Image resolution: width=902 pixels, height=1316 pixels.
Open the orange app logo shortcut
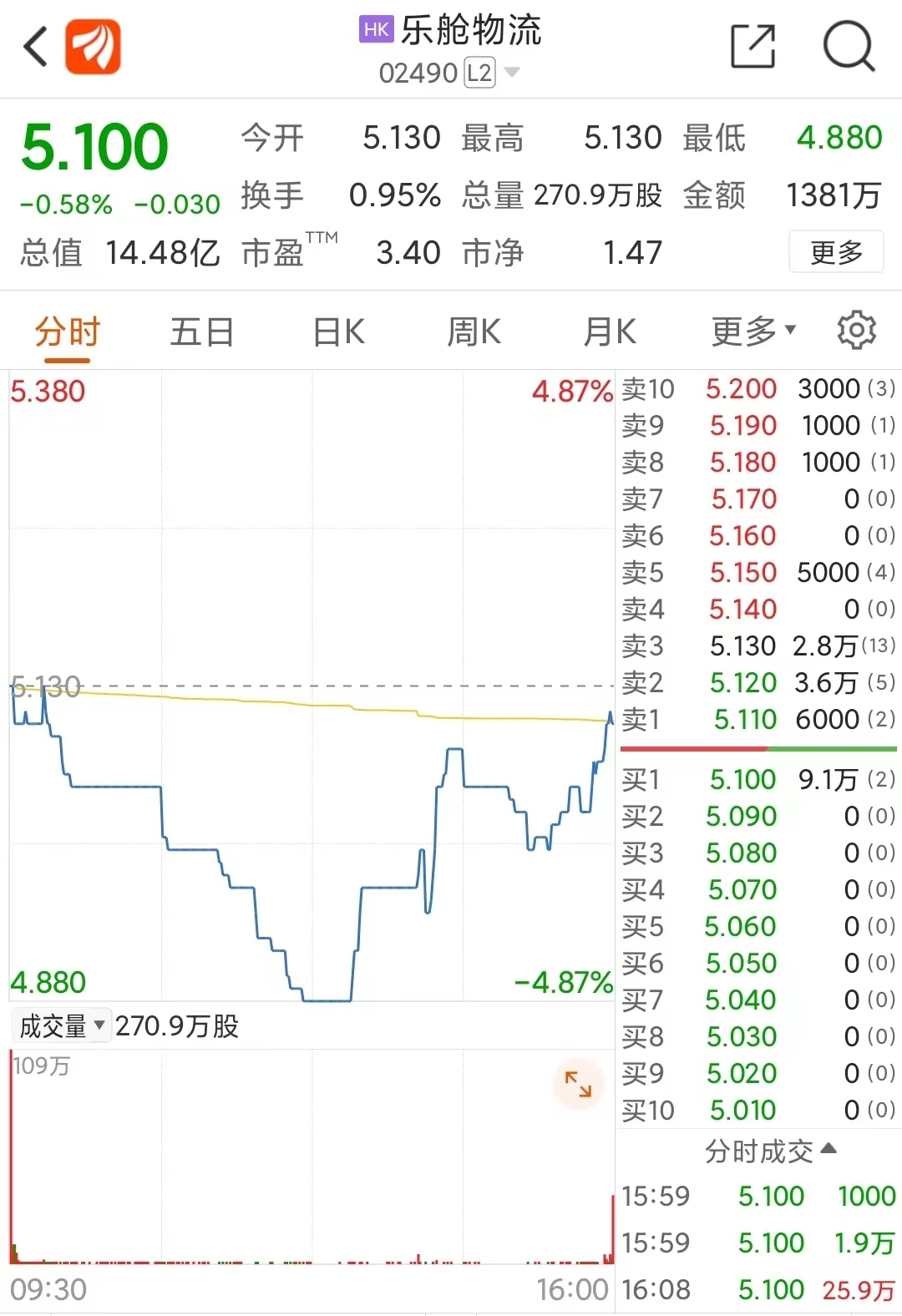(x=94, y=47)
